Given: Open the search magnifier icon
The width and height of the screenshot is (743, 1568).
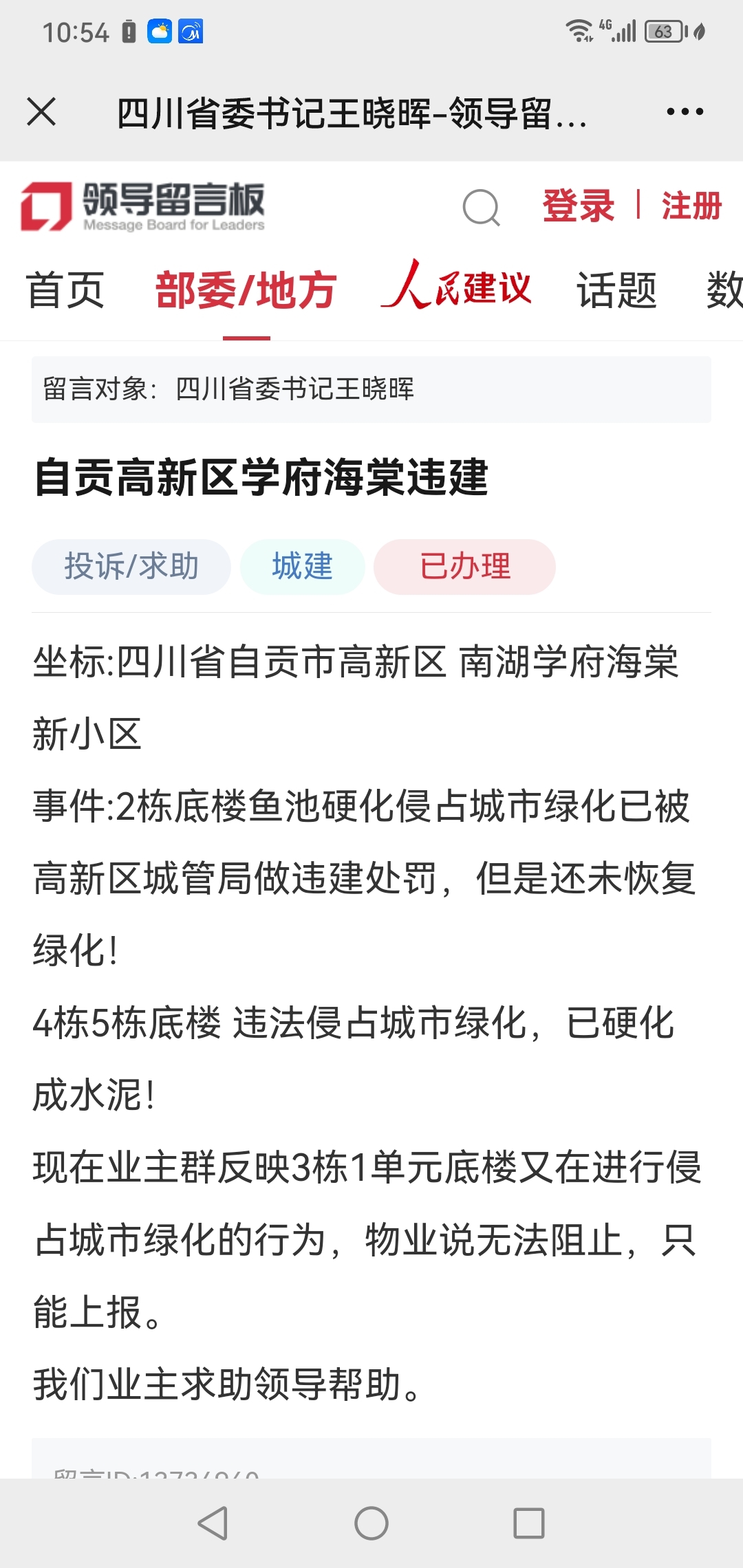Looking at the screenshot, I should tap(481, 207).
